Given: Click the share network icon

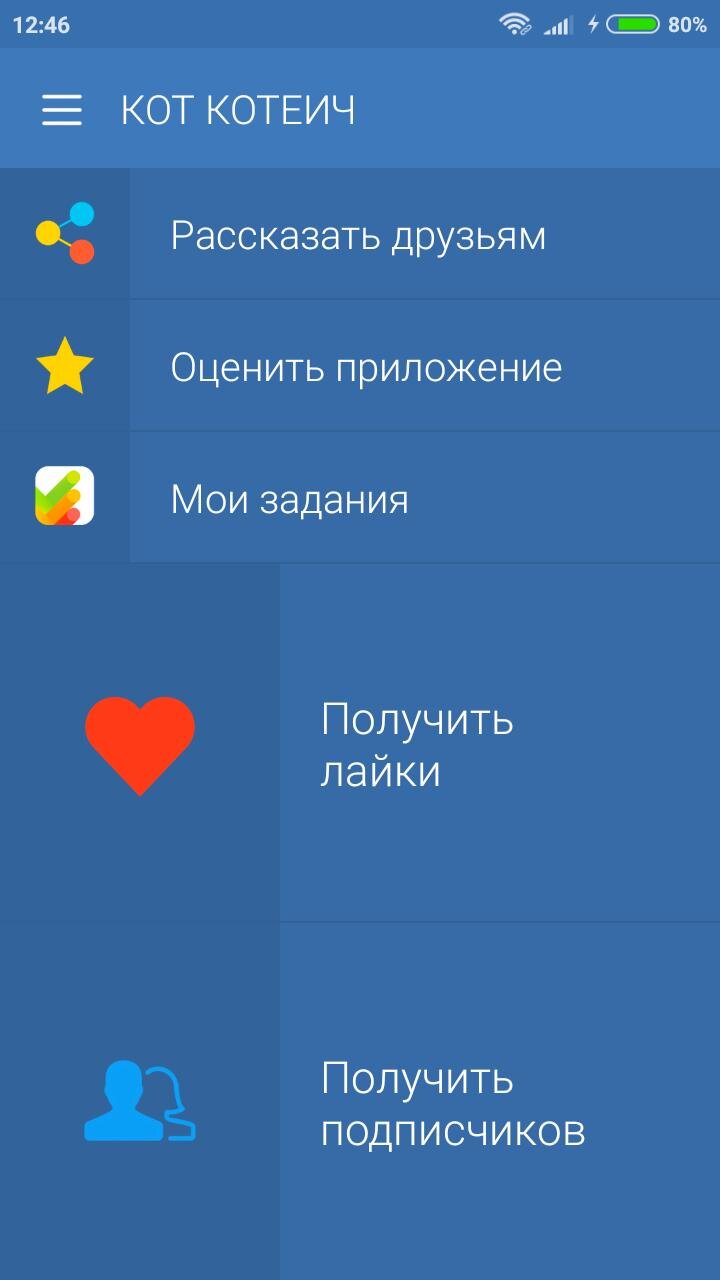Looking at the screenshot, I should tap(64, 234).
